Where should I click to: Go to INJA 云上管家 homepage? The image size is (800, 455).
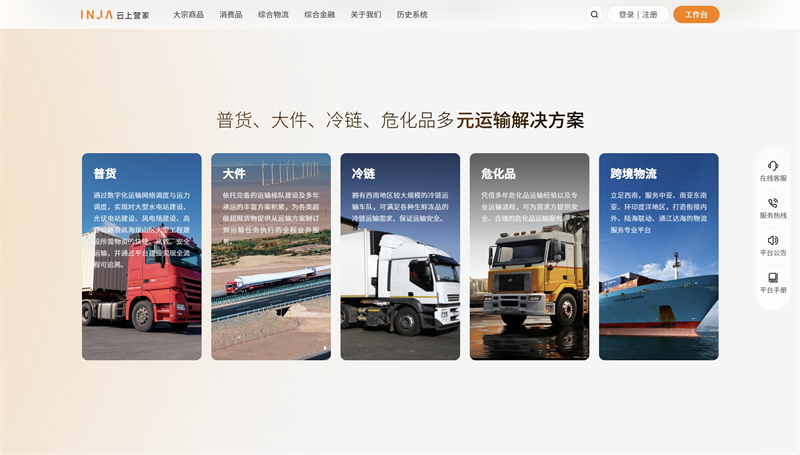pyautogui.click(x=116, y=15)
